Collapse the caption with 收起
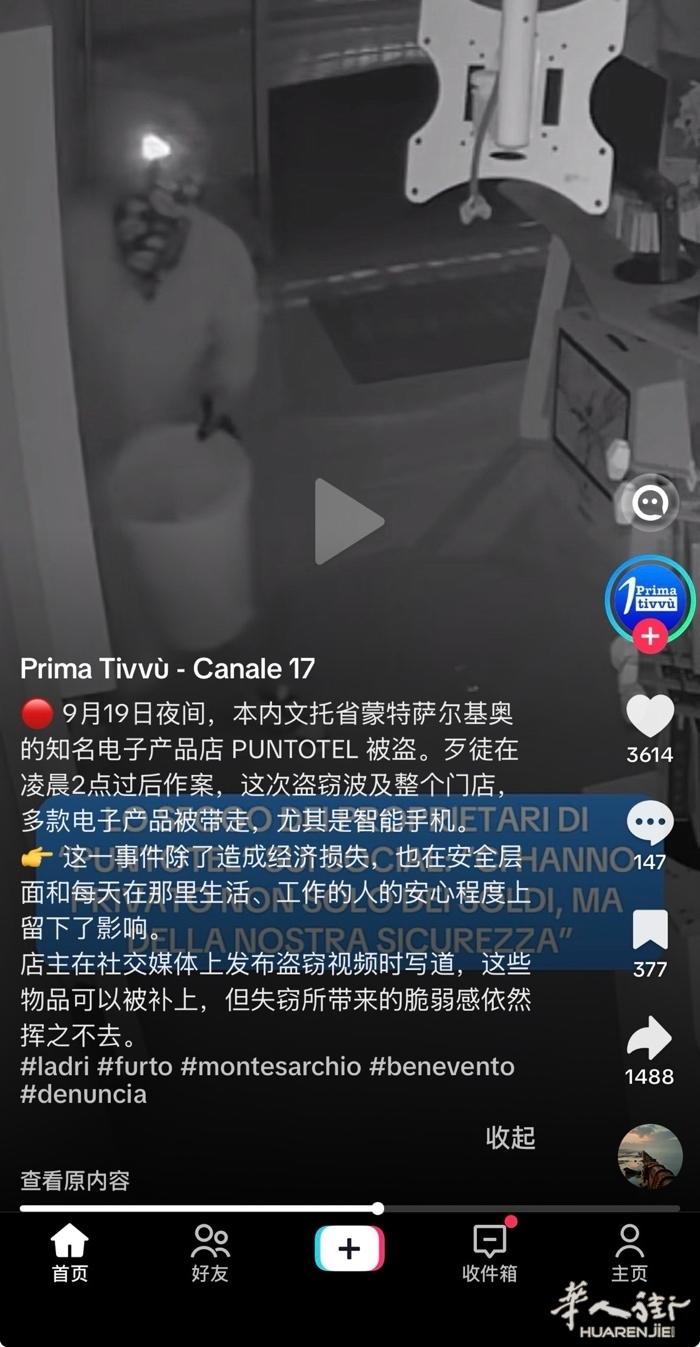 coord(510,1137)
